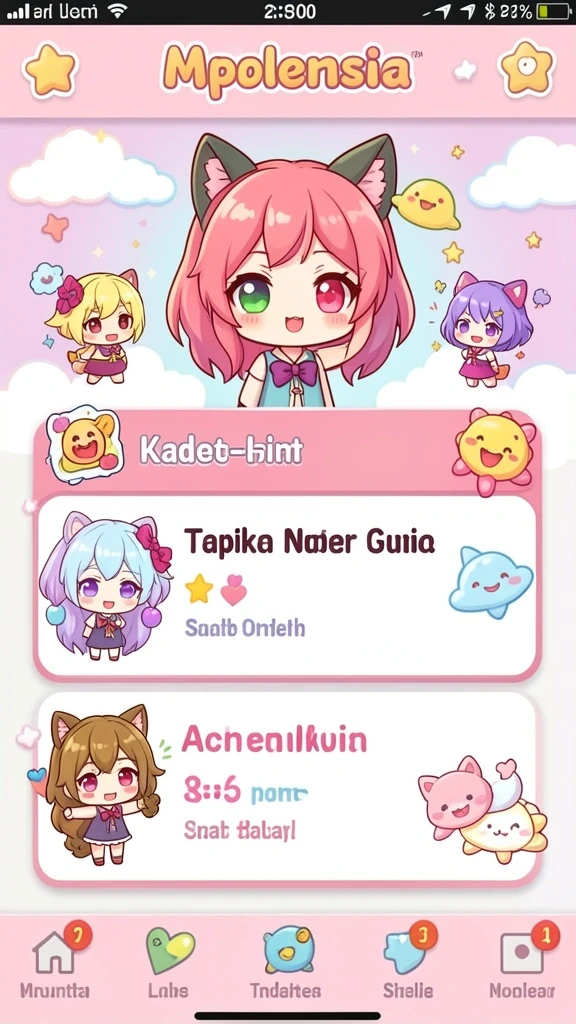Tap the star icon at top left
The width and height of the screenshot is (576, 1024).
[x=50, y=69]
